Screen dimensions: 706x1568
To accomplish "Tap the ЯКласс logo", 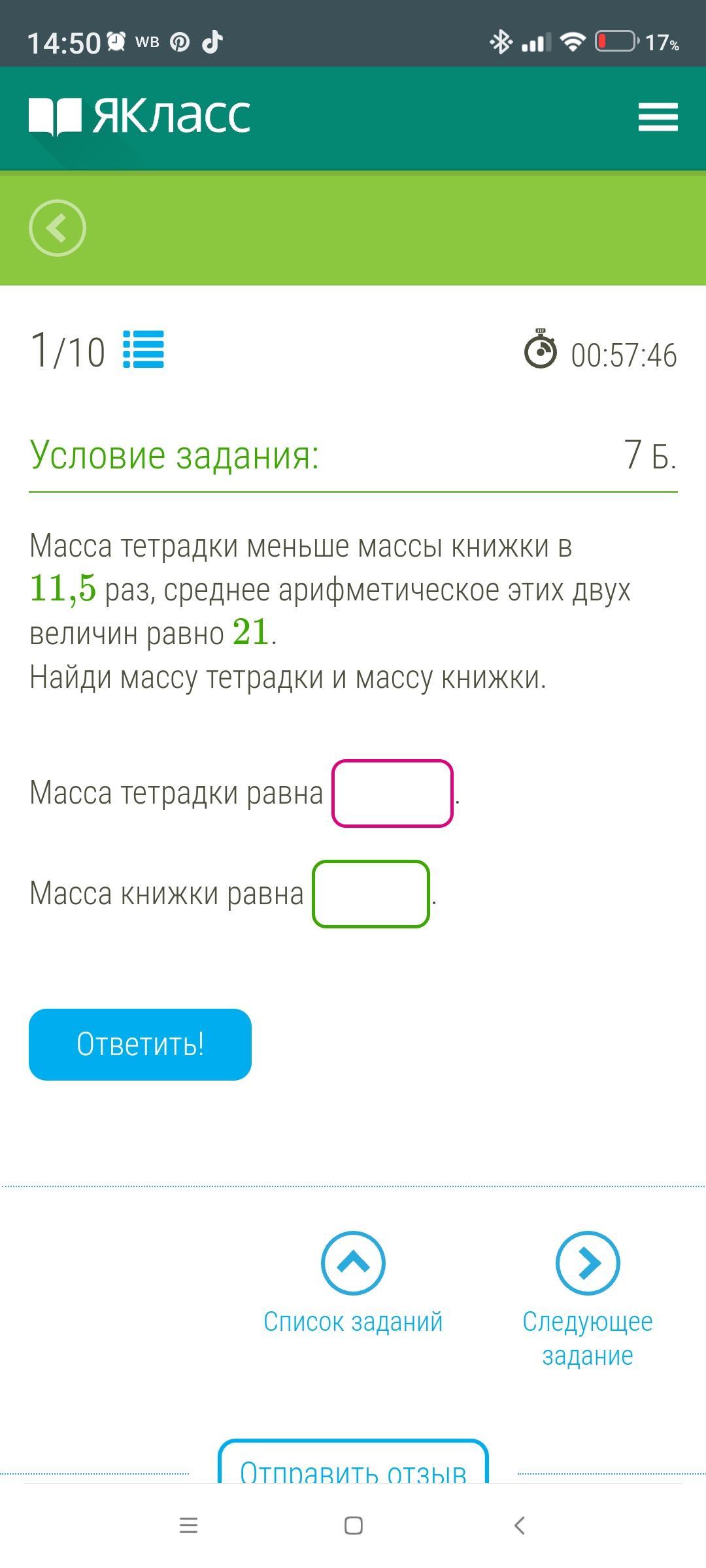I will [139, 116].
